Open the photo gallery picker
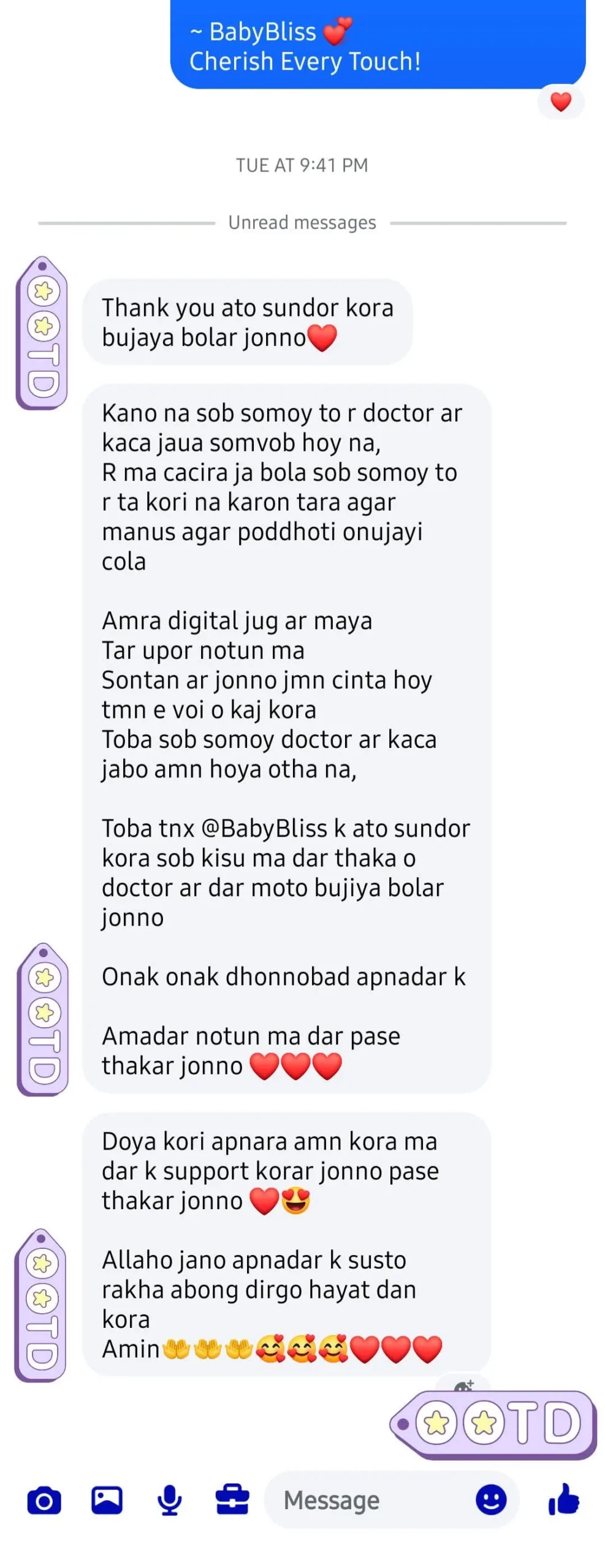The height and width of the screenshot is (1568, 605). (x=107, y=1500)
